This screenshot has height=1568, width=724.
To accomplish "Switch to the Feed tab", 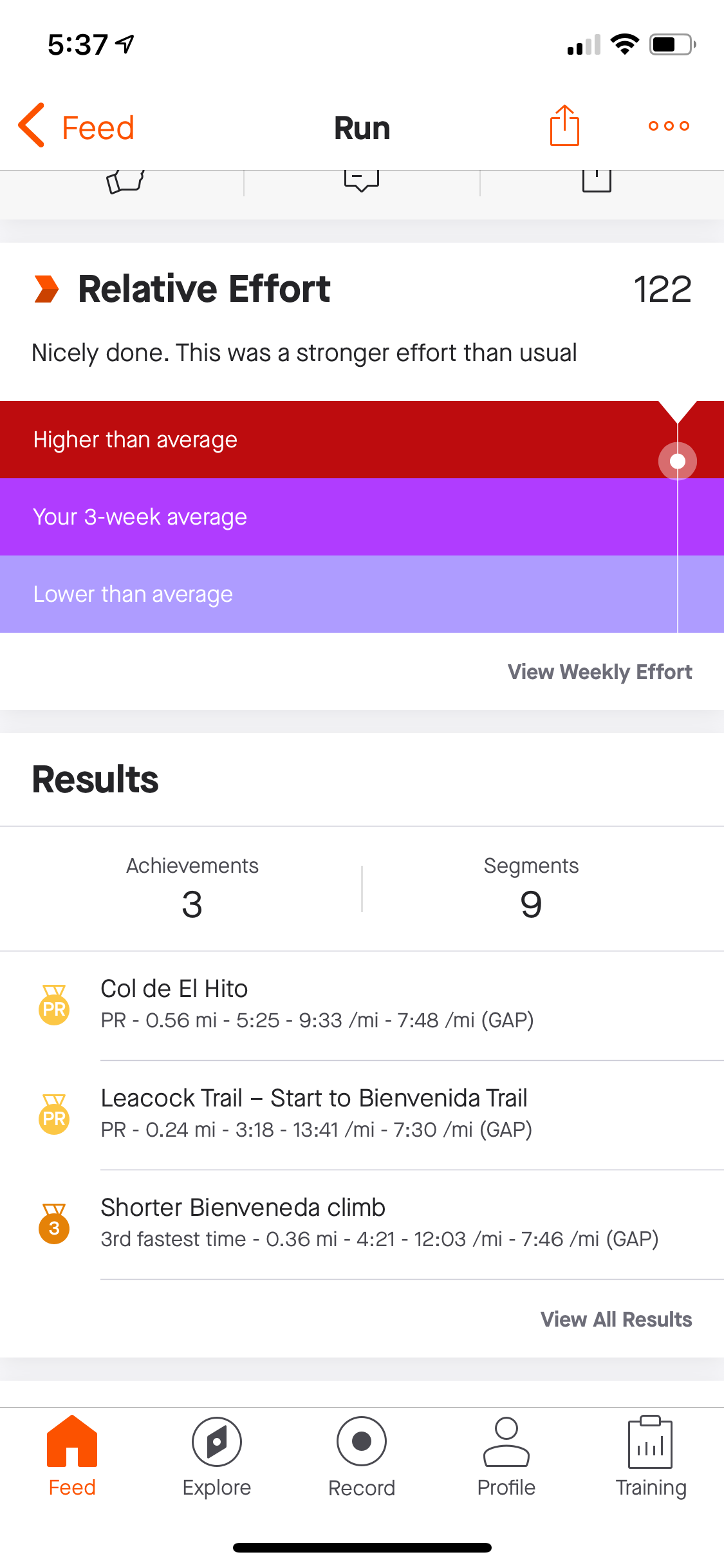I will pyautogui.click(x=72, y=1457).
